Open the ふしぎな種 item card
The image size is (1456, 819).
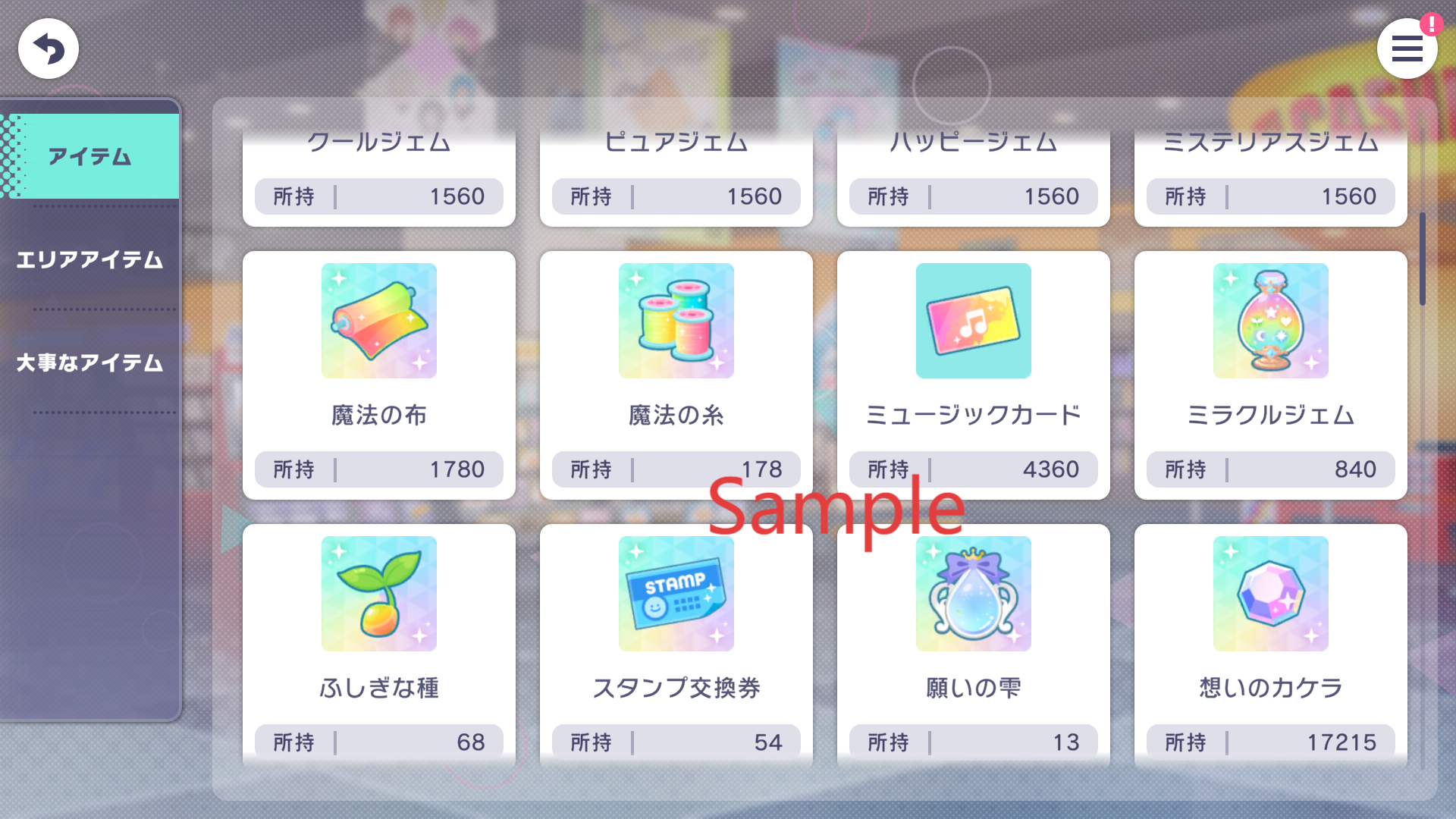click(379, 645)
